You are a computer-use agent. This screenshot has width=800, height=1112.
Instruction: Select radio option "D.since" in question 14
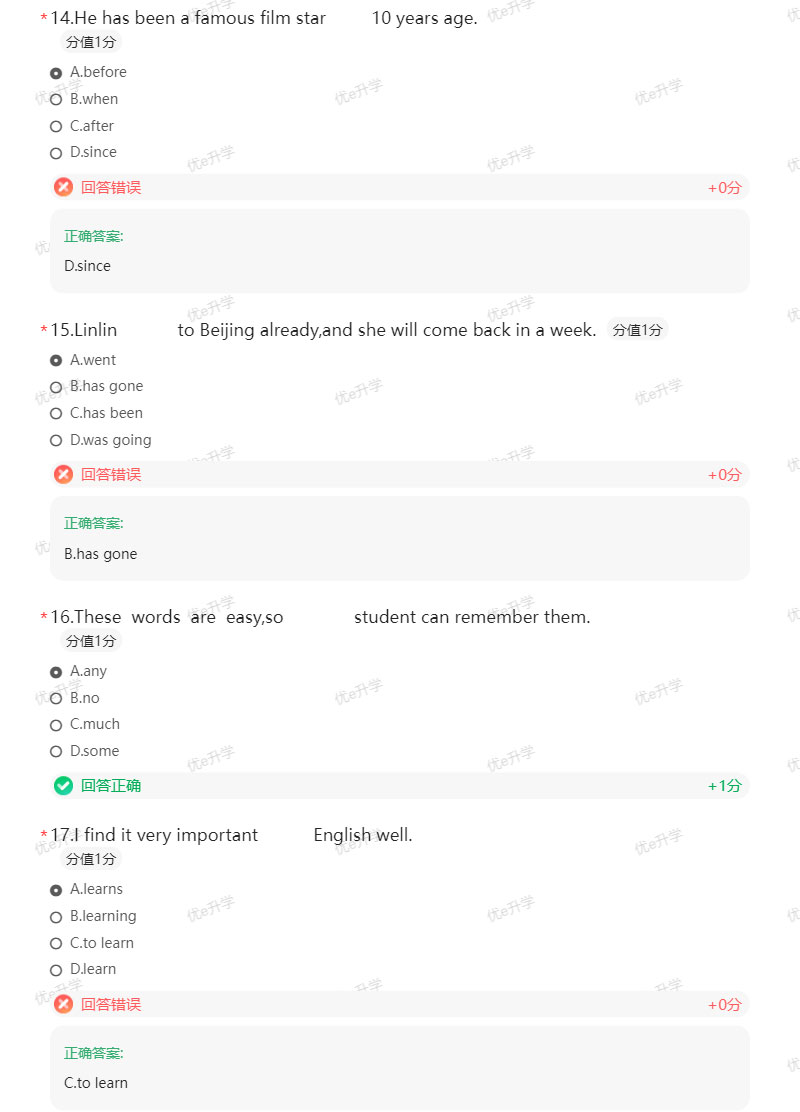point(56,152)
